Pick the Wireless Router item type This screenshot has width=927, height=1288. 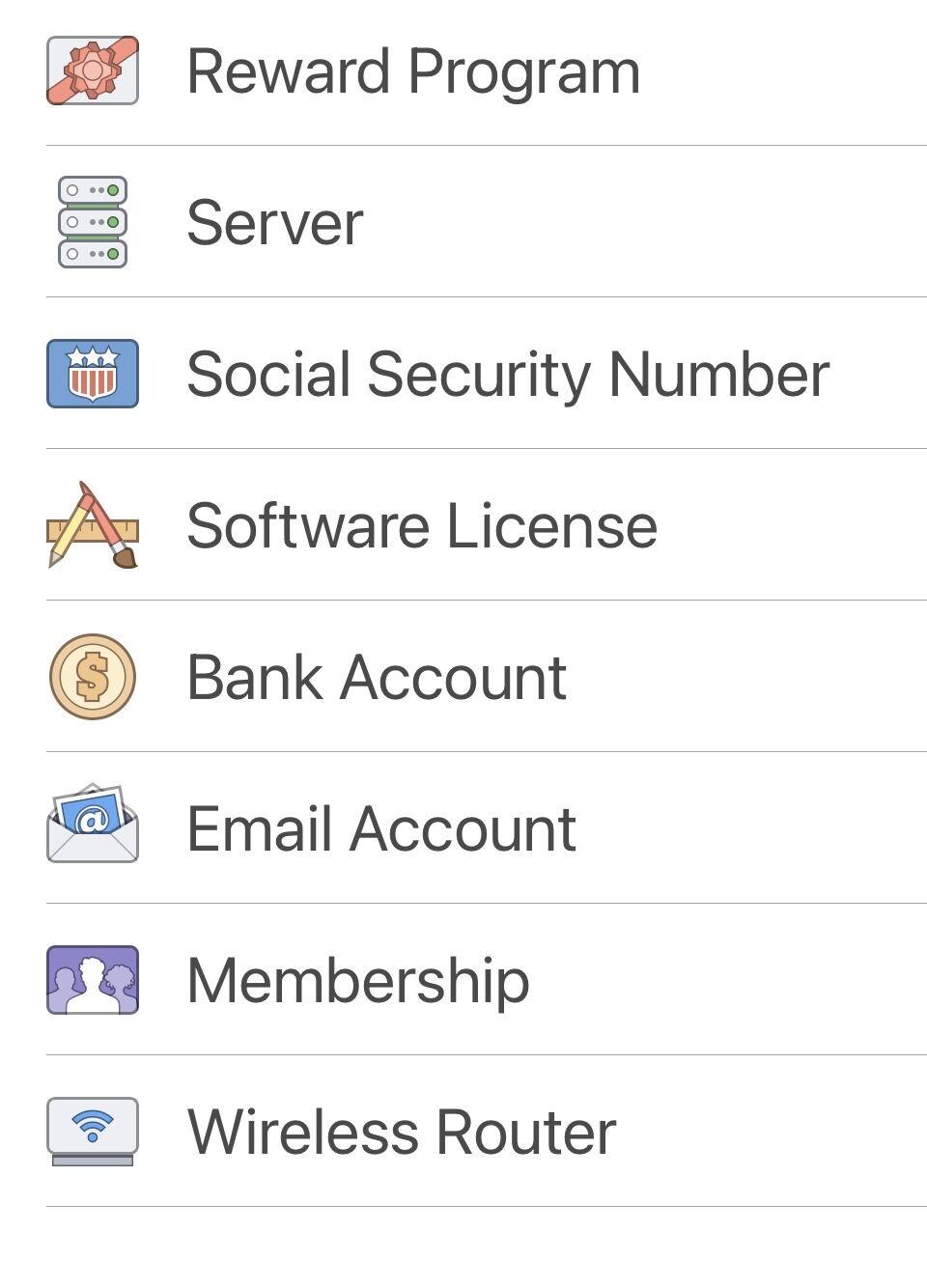tap(402, 1133)
